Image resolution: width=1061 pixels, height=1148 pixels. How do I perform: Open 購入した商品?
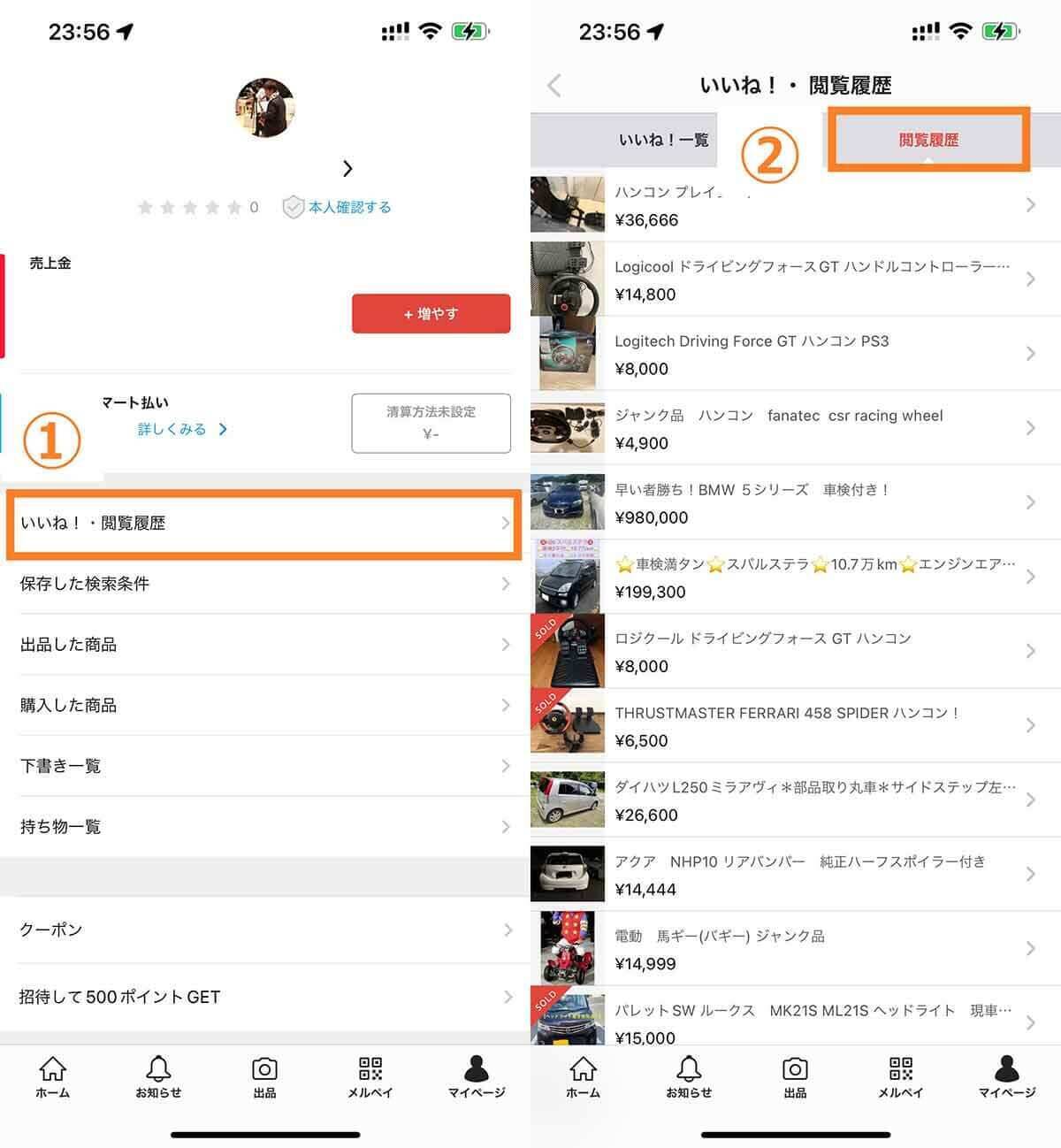[x=263, y=705]
